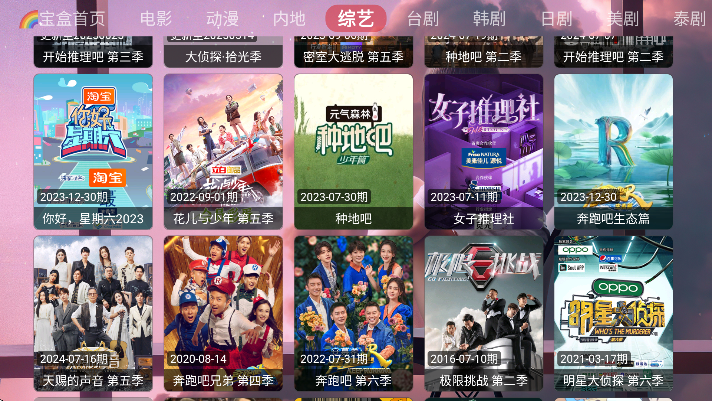Switch to the 韩剧 tab
Viewport: 712px width, 401px height.
pyautogui.click(x=488, y=18)
